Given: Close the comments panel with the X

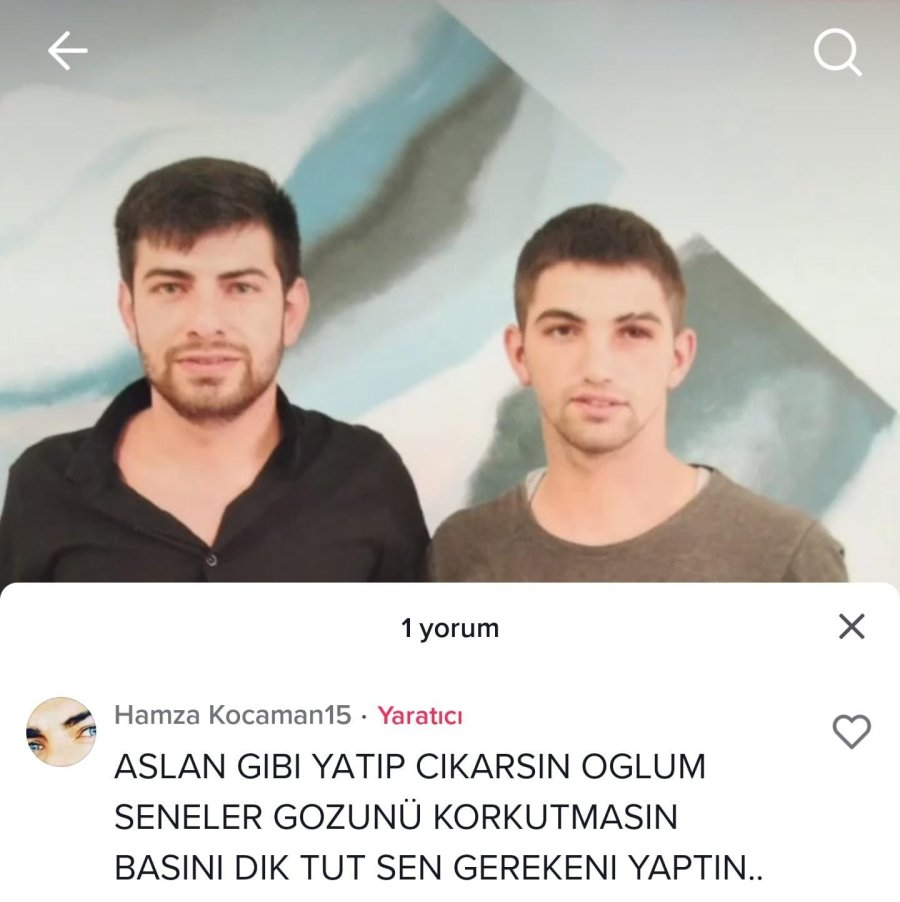Looking at the screenshot, I should pyautogui.click(x=851, y=629).
